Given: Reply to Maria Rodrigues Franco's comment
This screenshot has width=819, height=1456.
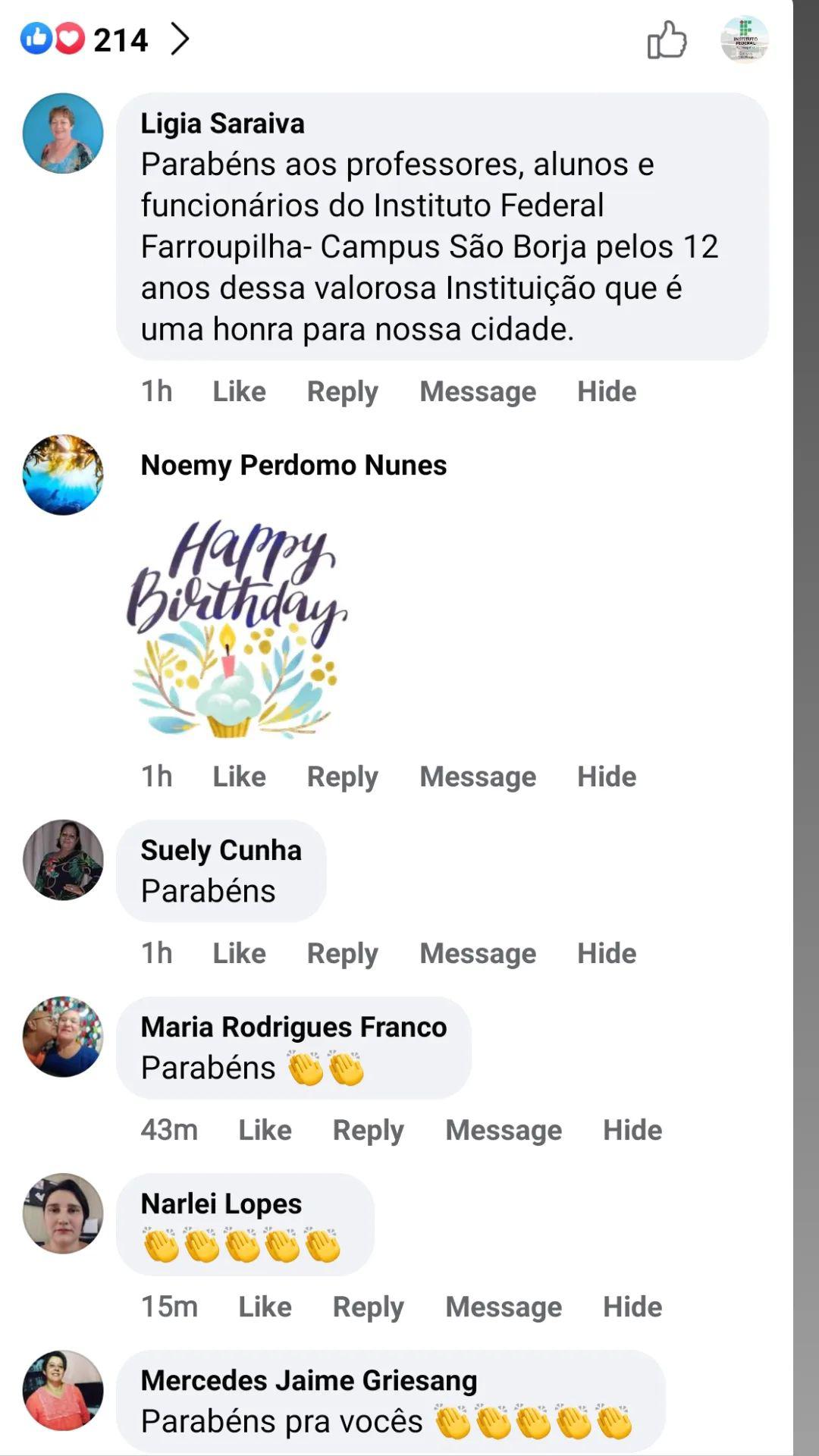Looking at the screenshot, I should tap(368, 1130).
